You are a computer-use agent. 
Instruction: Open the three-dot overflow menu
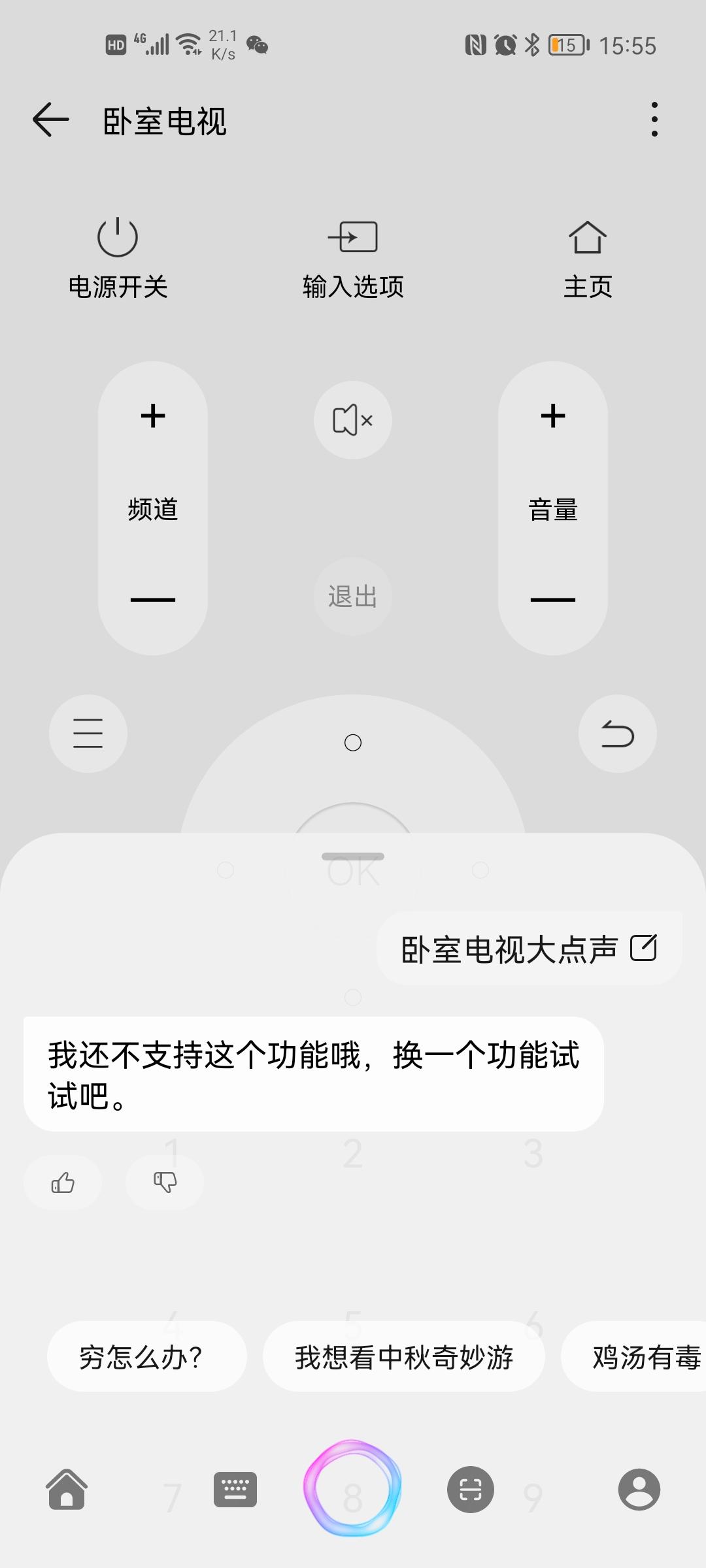(x=654, y=120)
